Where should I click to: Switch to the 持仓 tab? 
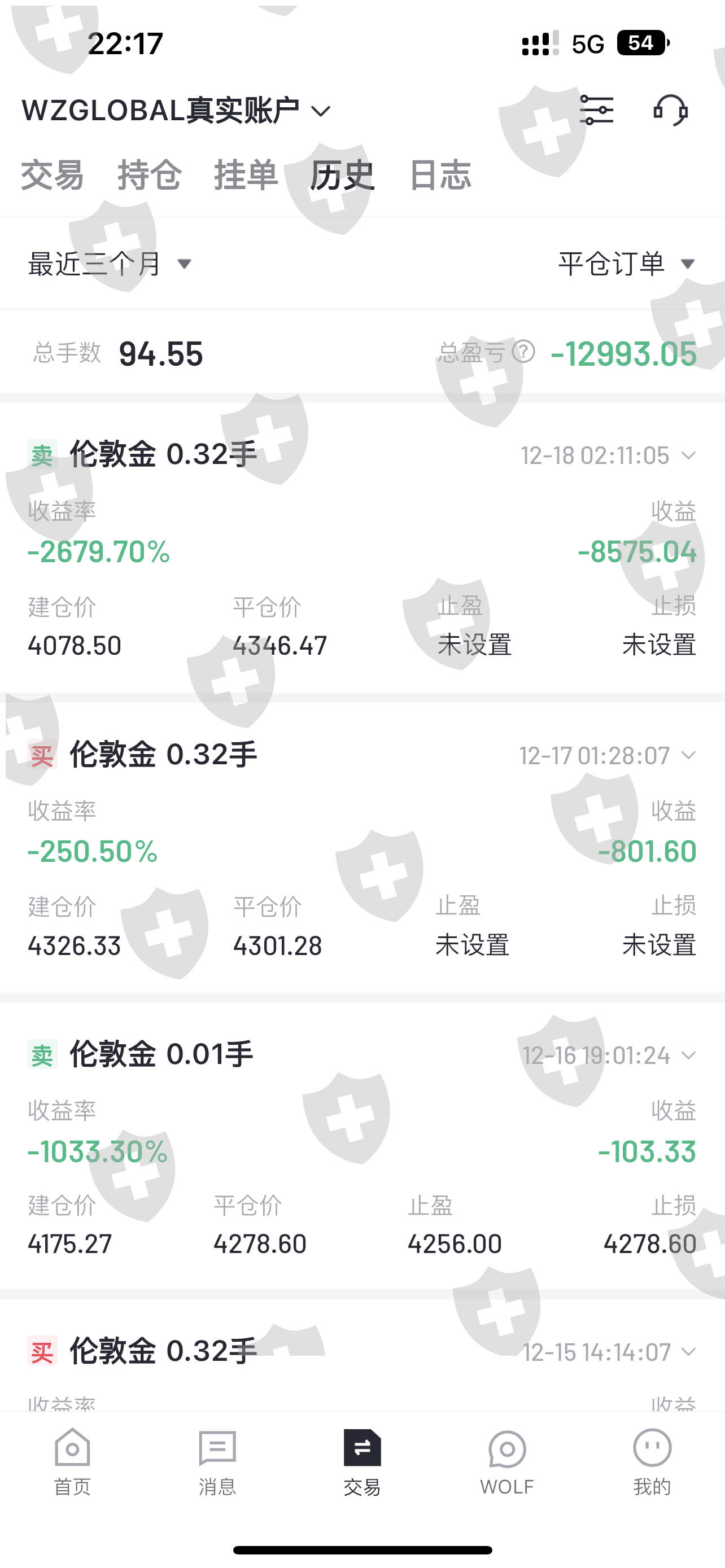[149, 176]
